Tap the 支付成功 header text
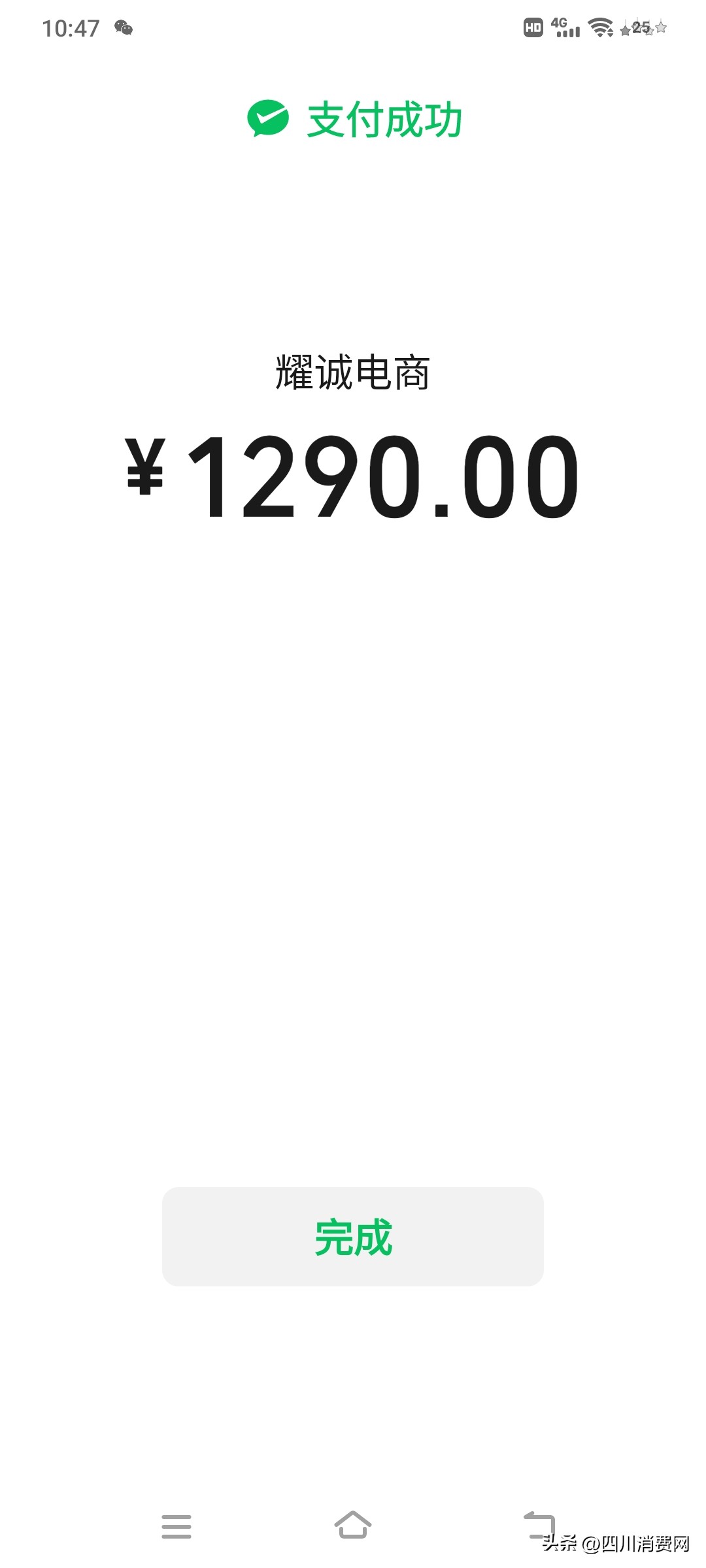706x1568 pixels. pos(384,120)
